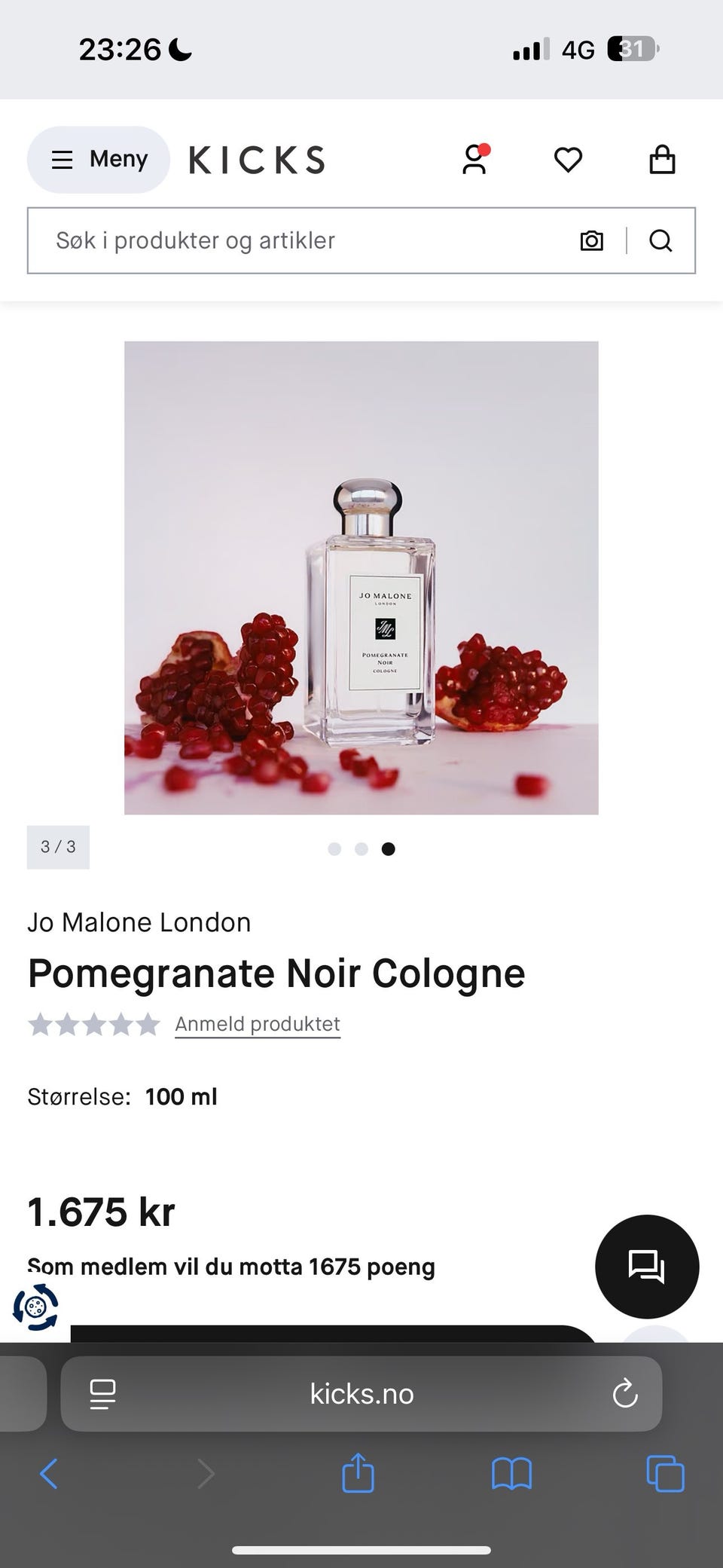Go to KICKS homepage via logo
723x1568 pixels.
click(x=256, y=159)
